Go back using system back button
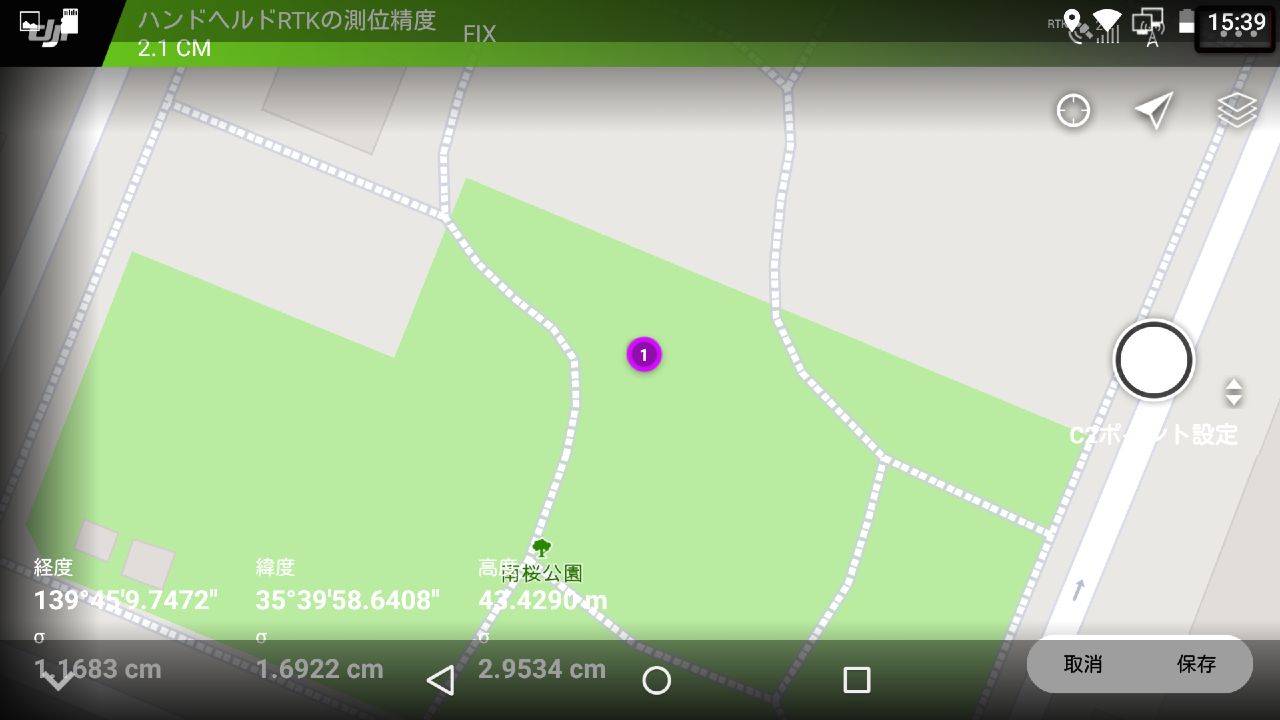 440,680
